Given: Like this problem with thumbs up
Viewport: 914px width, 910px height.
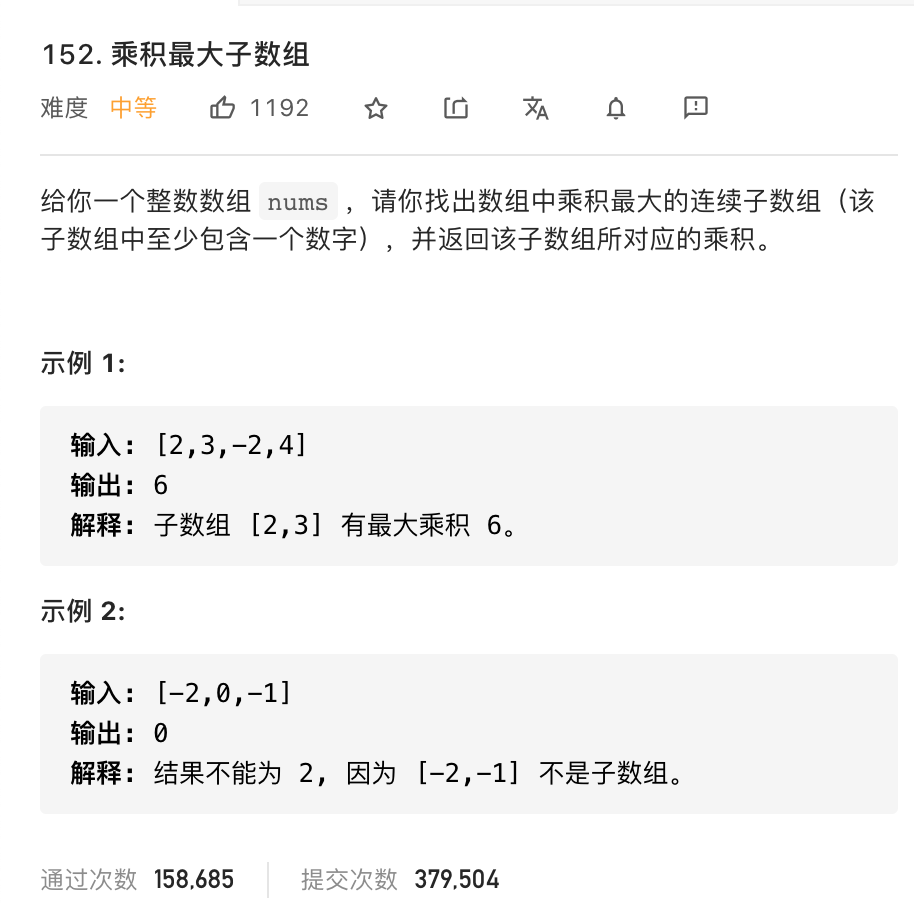Looking at the screenshot, I should [x=222, y=108].
